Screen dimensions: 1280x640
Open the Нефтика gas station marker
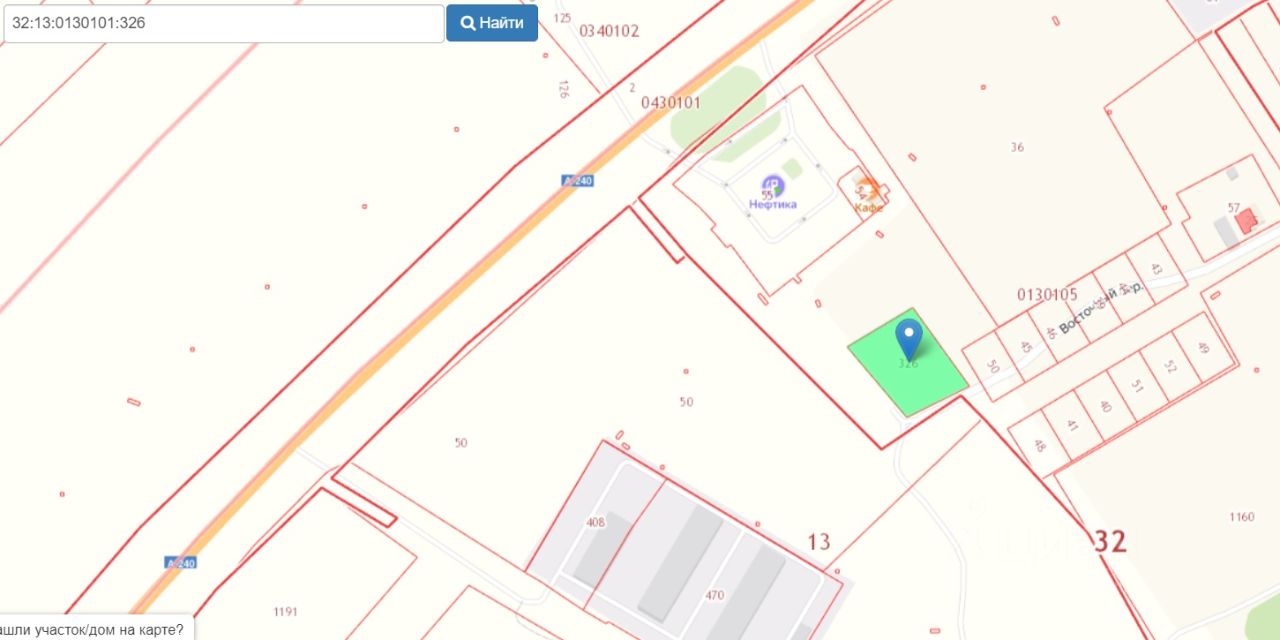point(773,186)
